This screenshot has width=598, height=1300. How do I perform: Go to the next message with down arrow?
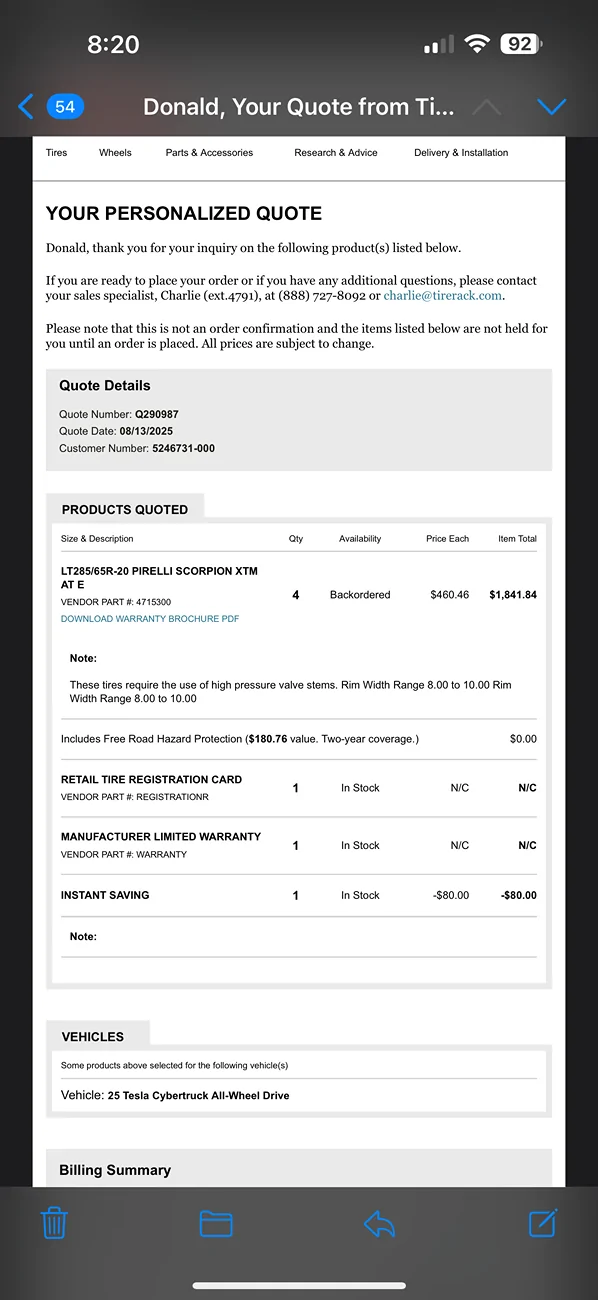551,106
